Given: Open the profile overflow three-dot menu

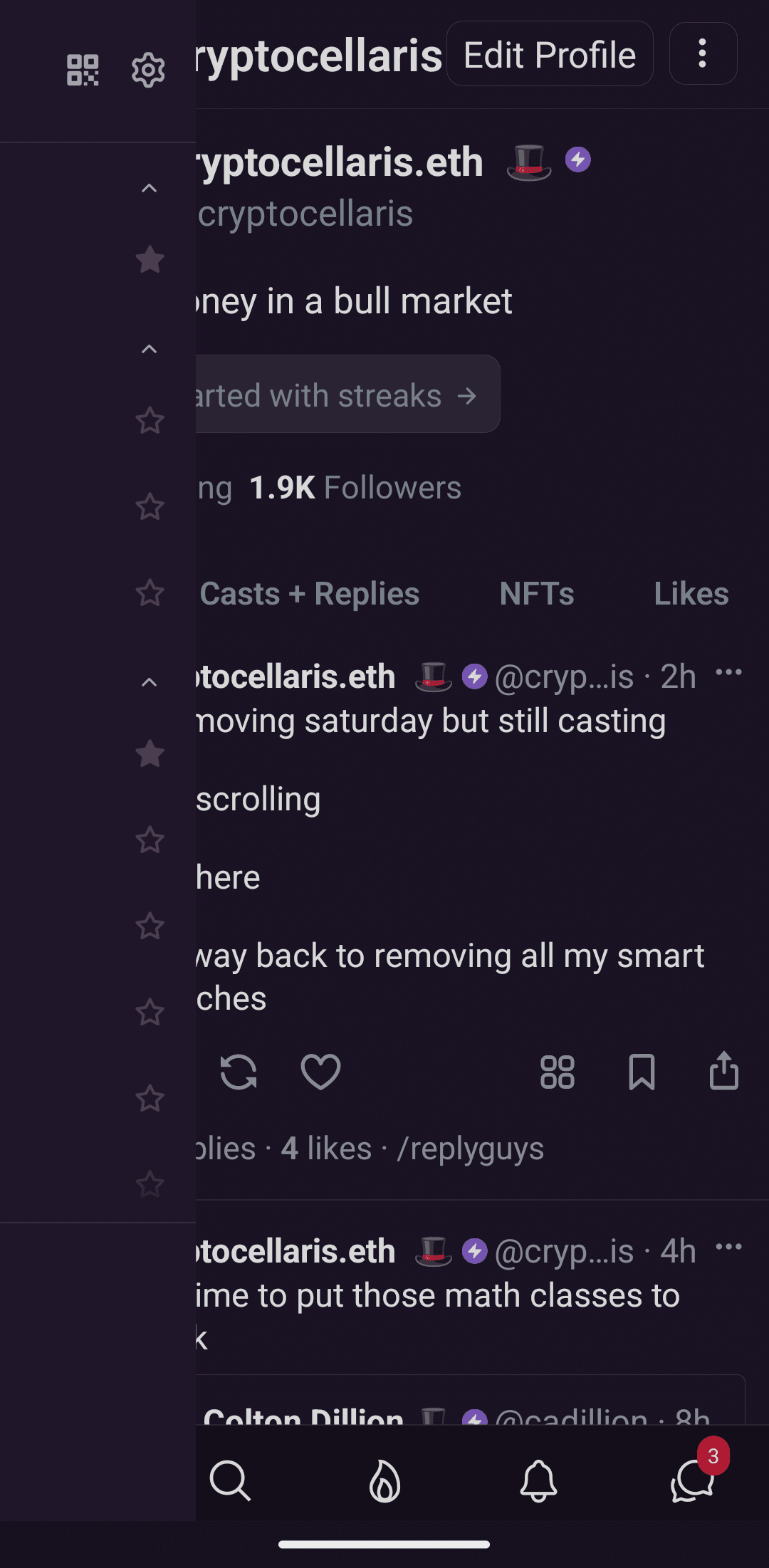Looking at the screenshot, I should pyautogui.click(x=702, y=53).
